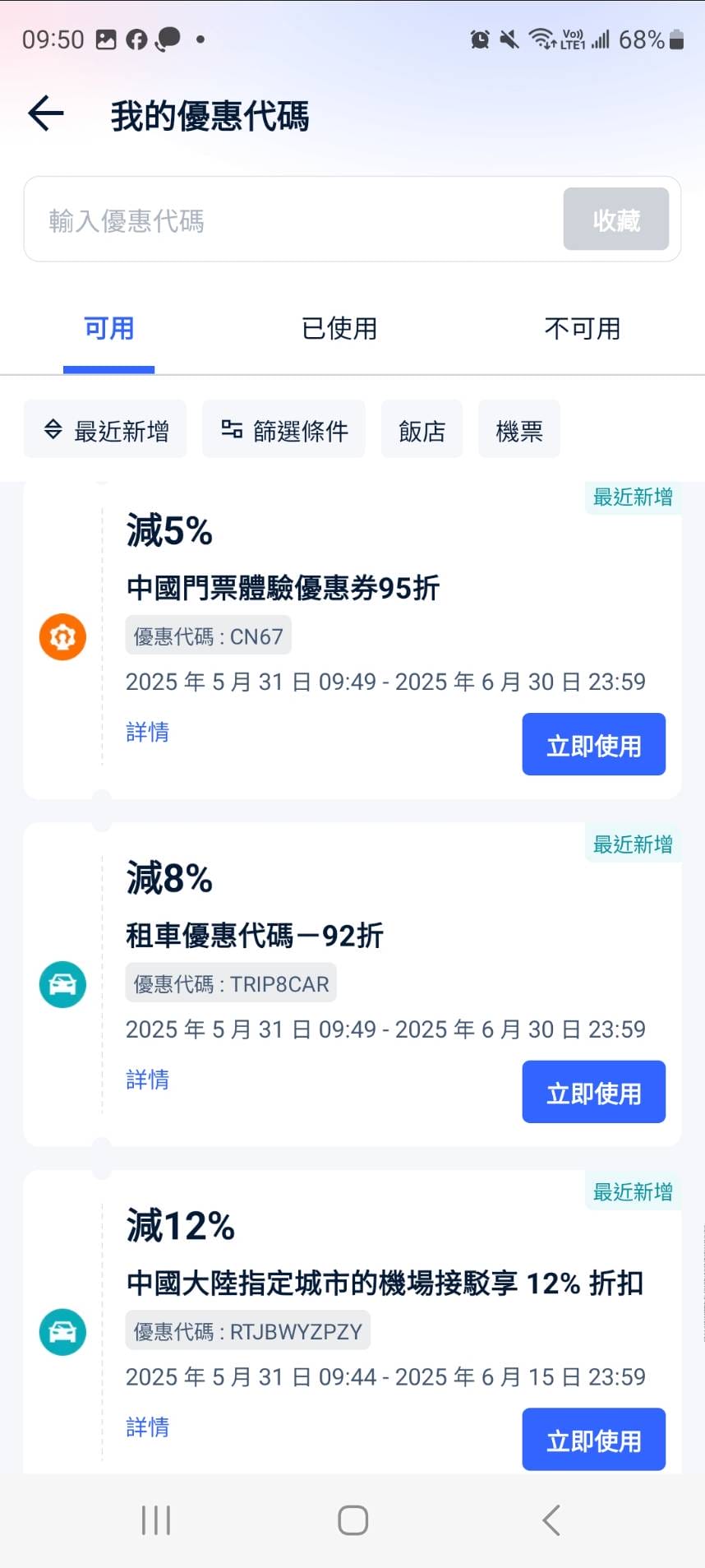Tap the teal car rental coupon icon

(x=62, y=984)
